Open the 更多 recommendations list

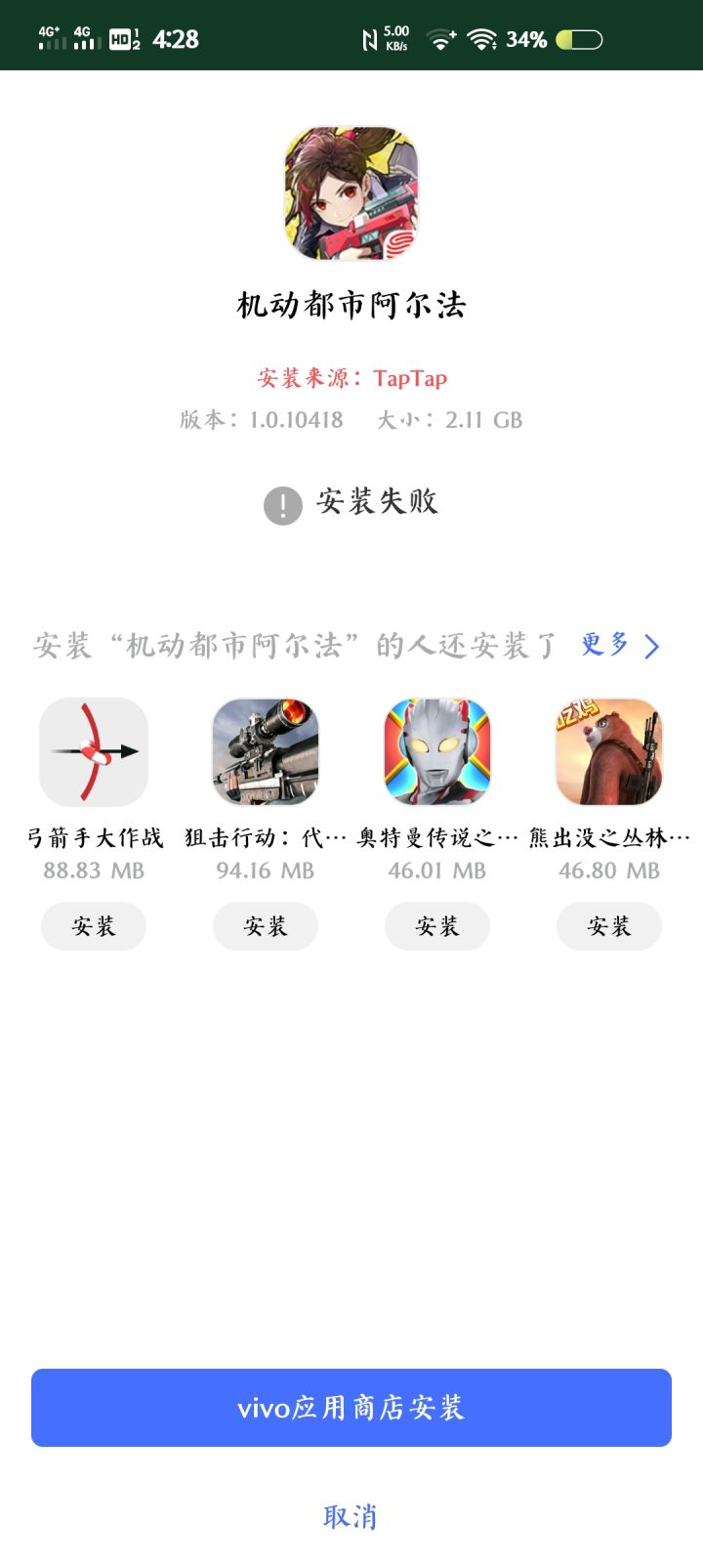coord(602,647)
